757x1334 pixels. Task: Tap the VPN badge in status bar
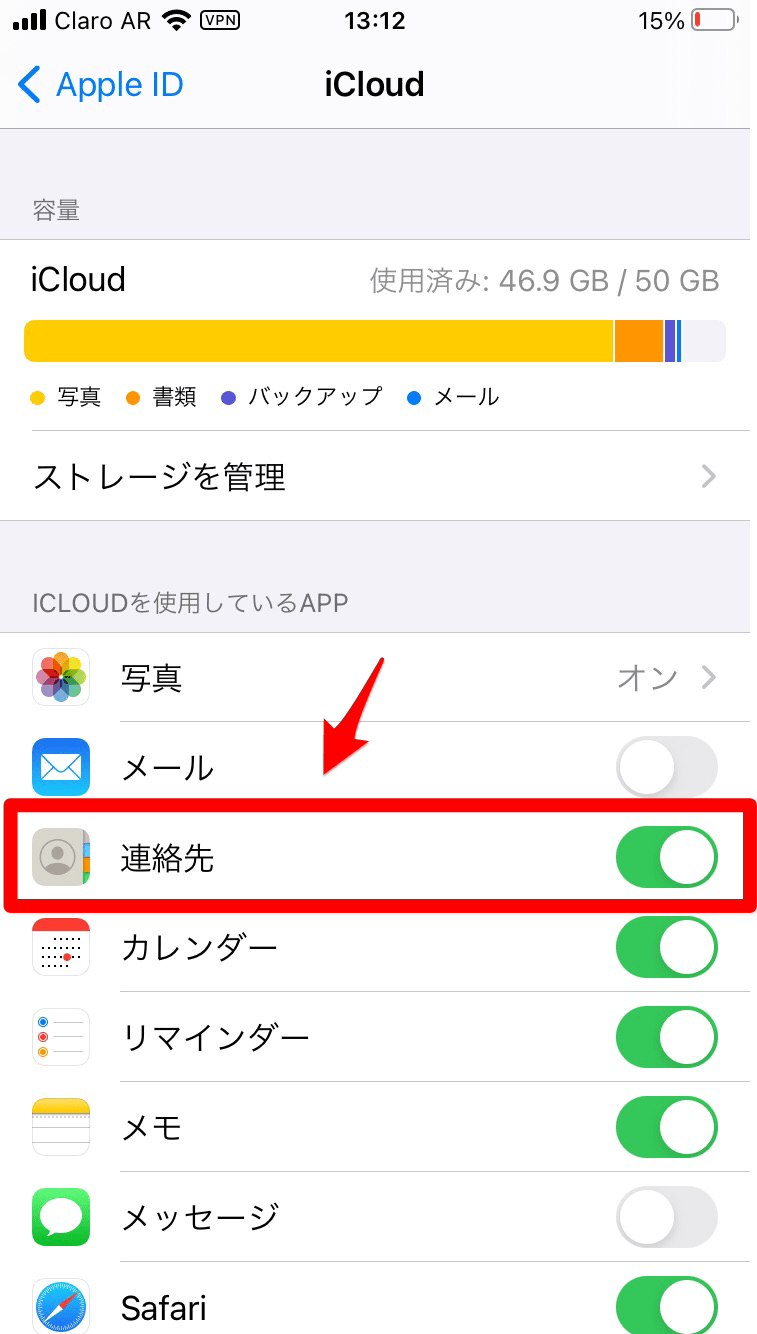tap(222, 21)
